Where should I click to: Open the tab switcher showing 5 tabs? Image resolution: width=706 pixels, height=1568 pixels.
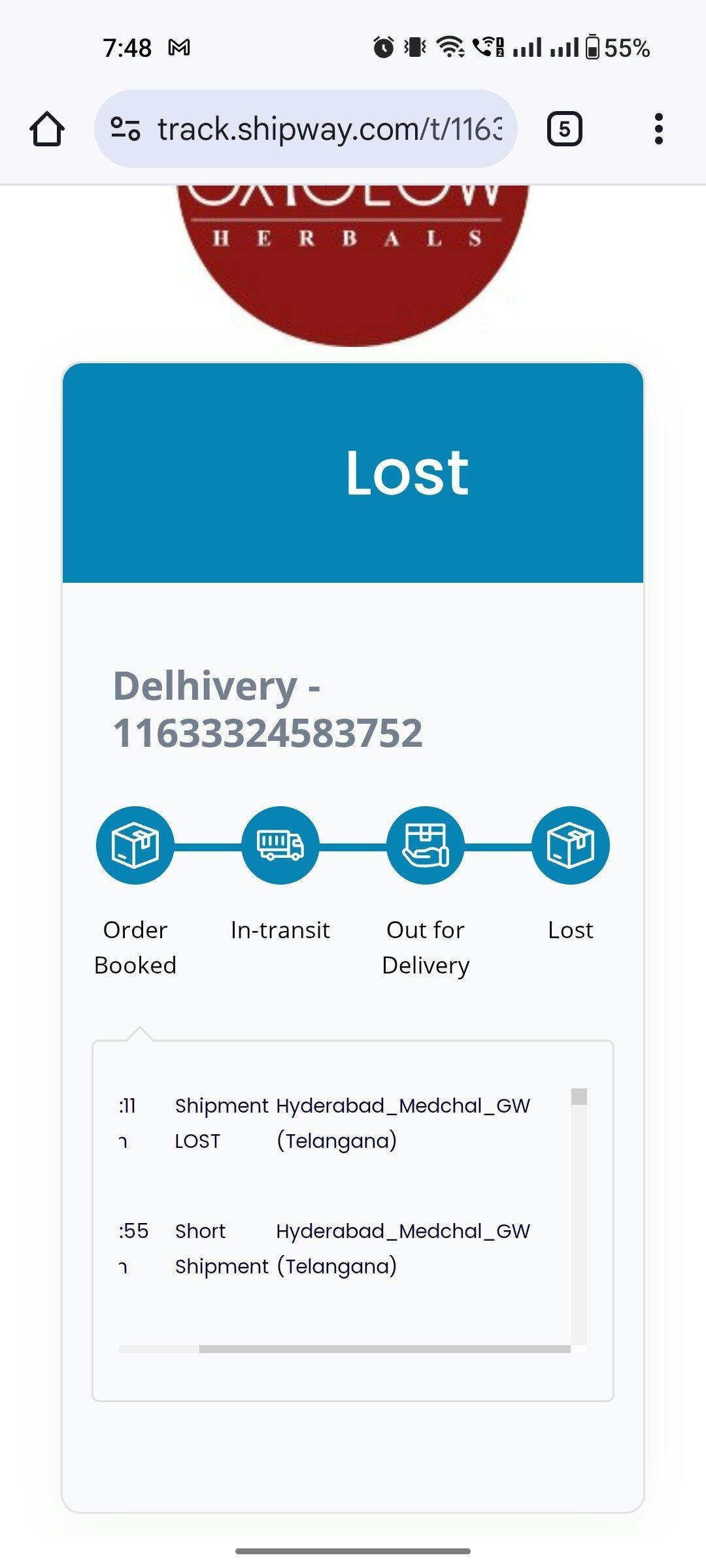pyautogui.click(x=564, y=129)
